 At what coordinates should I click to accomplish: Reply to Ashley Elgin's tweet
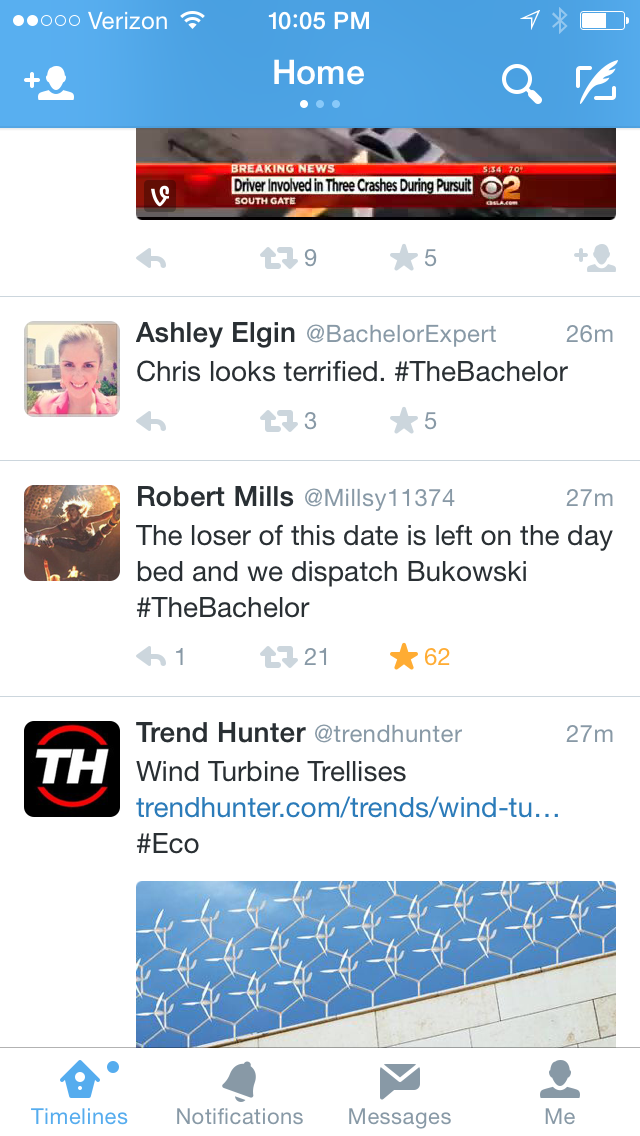151,422
